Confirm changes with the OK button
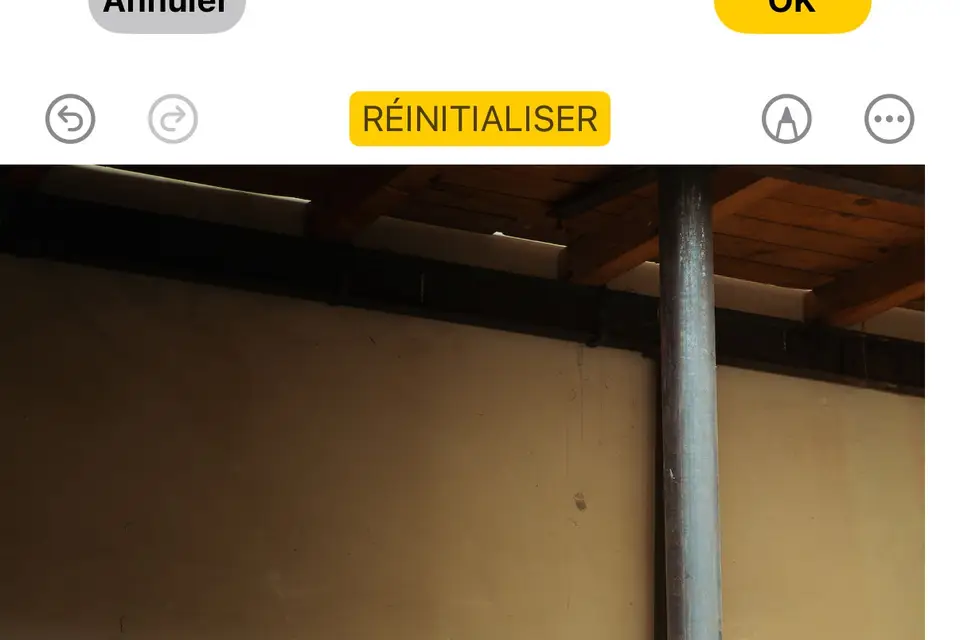Screen dimensions: 960x640 click(x=792, y=10)
